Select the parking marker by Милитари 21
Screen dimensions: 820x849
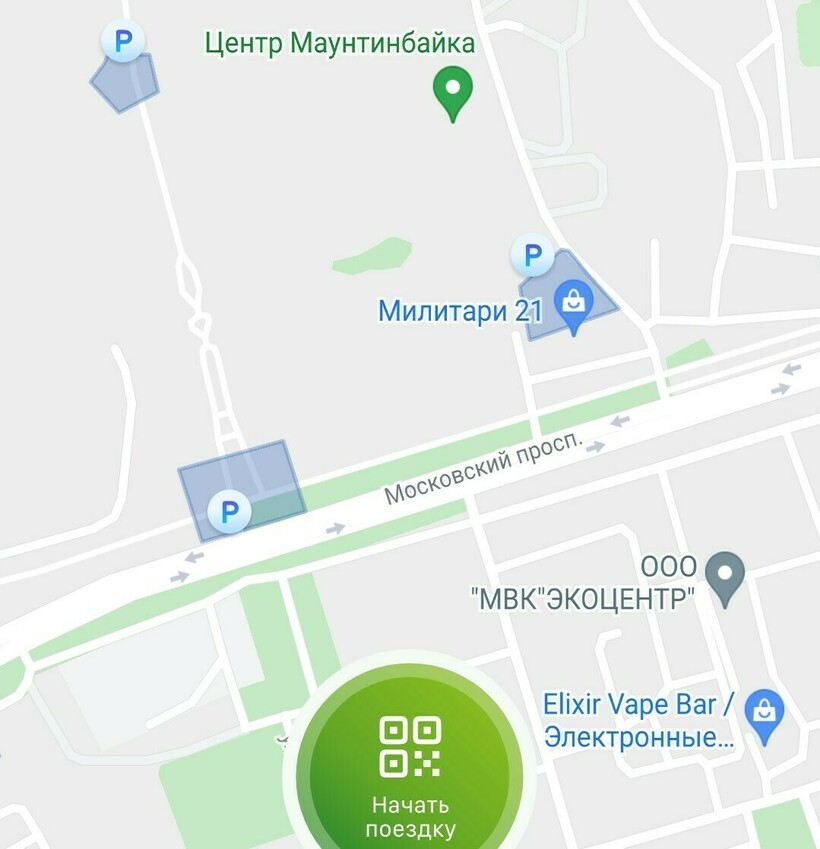532,257
